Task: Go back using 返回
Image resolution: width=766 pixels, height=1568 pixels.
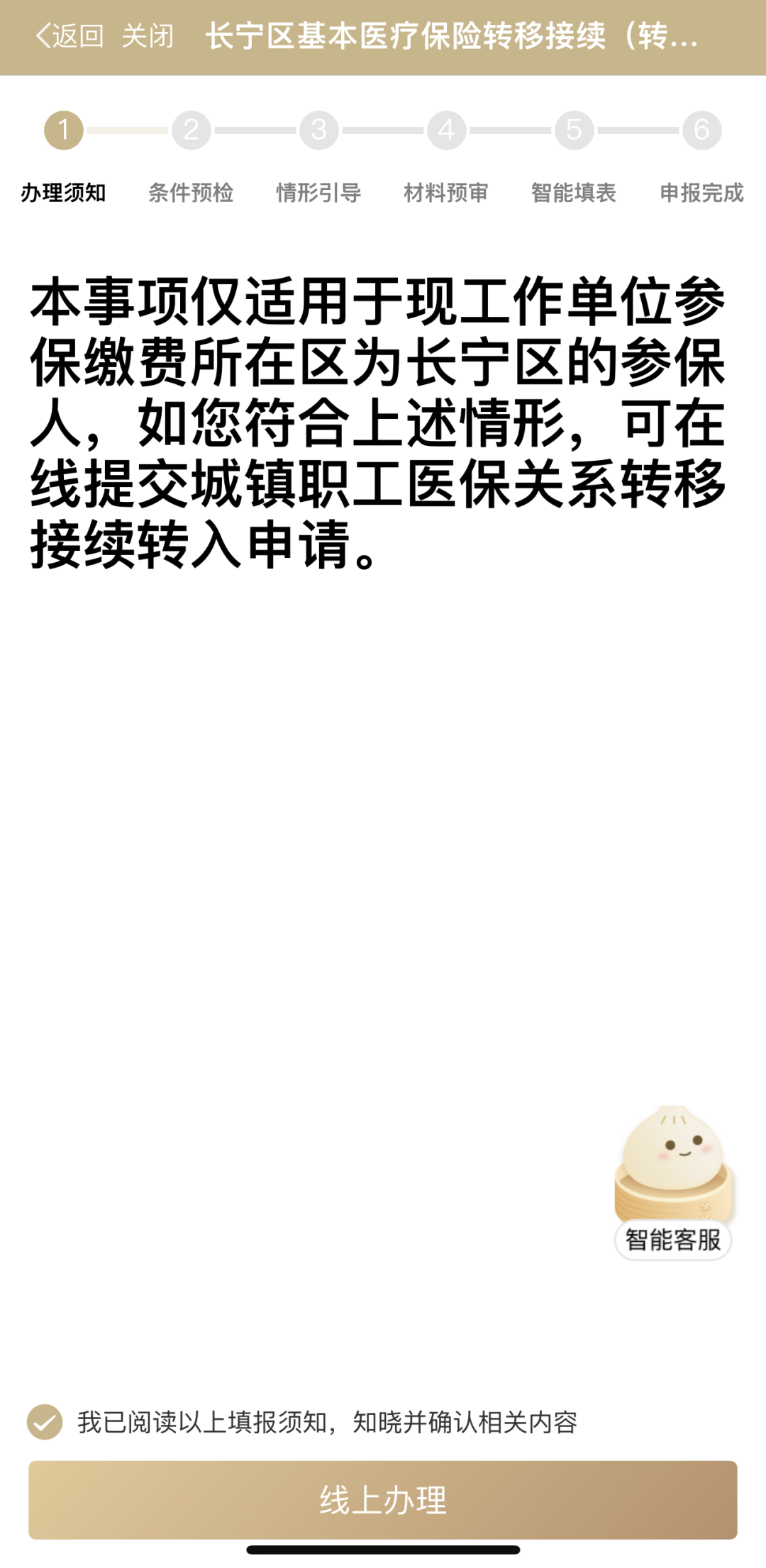Action: point(70,36)
